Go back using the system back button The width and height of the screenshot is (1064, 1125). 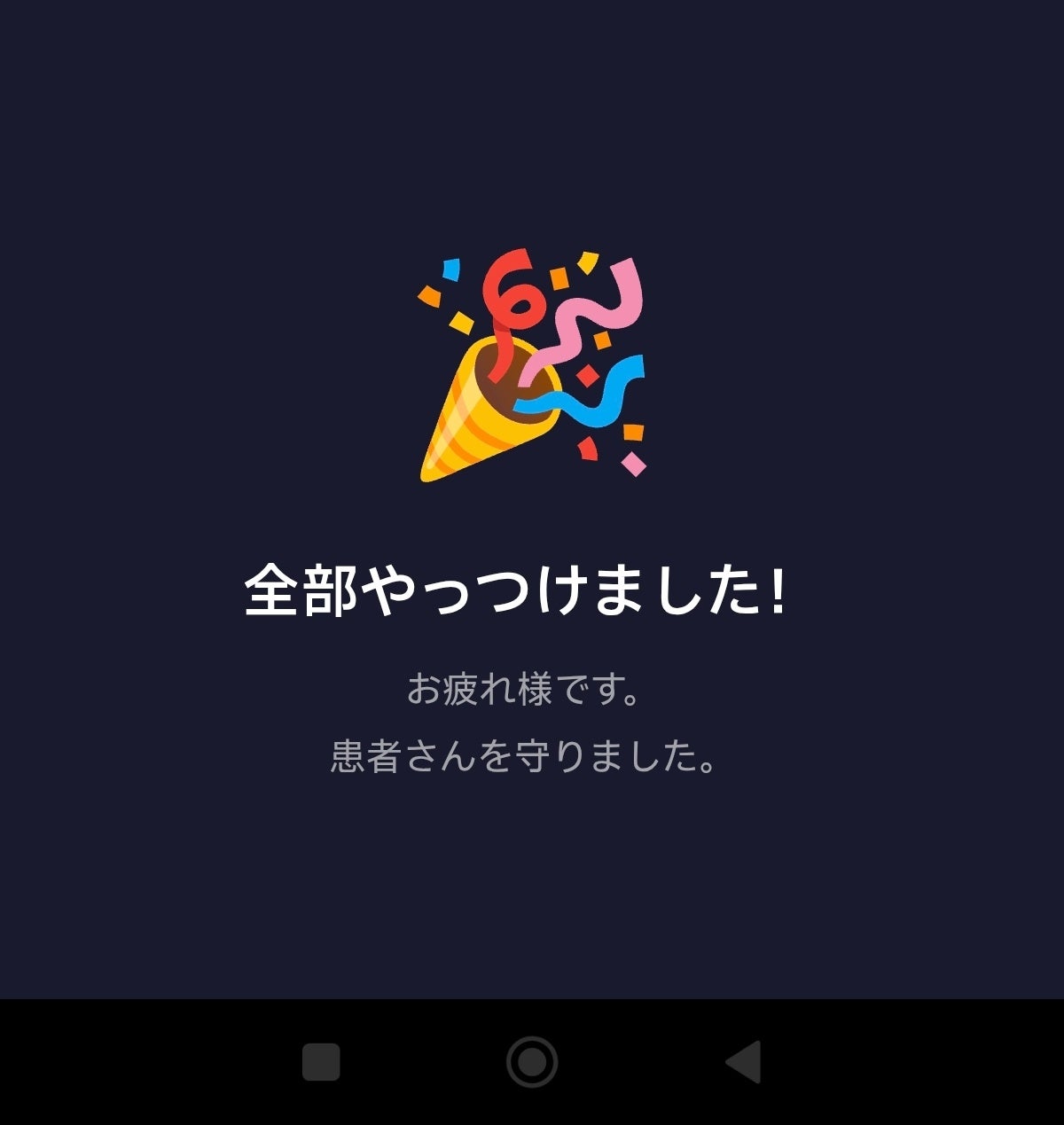[744, 1061]
